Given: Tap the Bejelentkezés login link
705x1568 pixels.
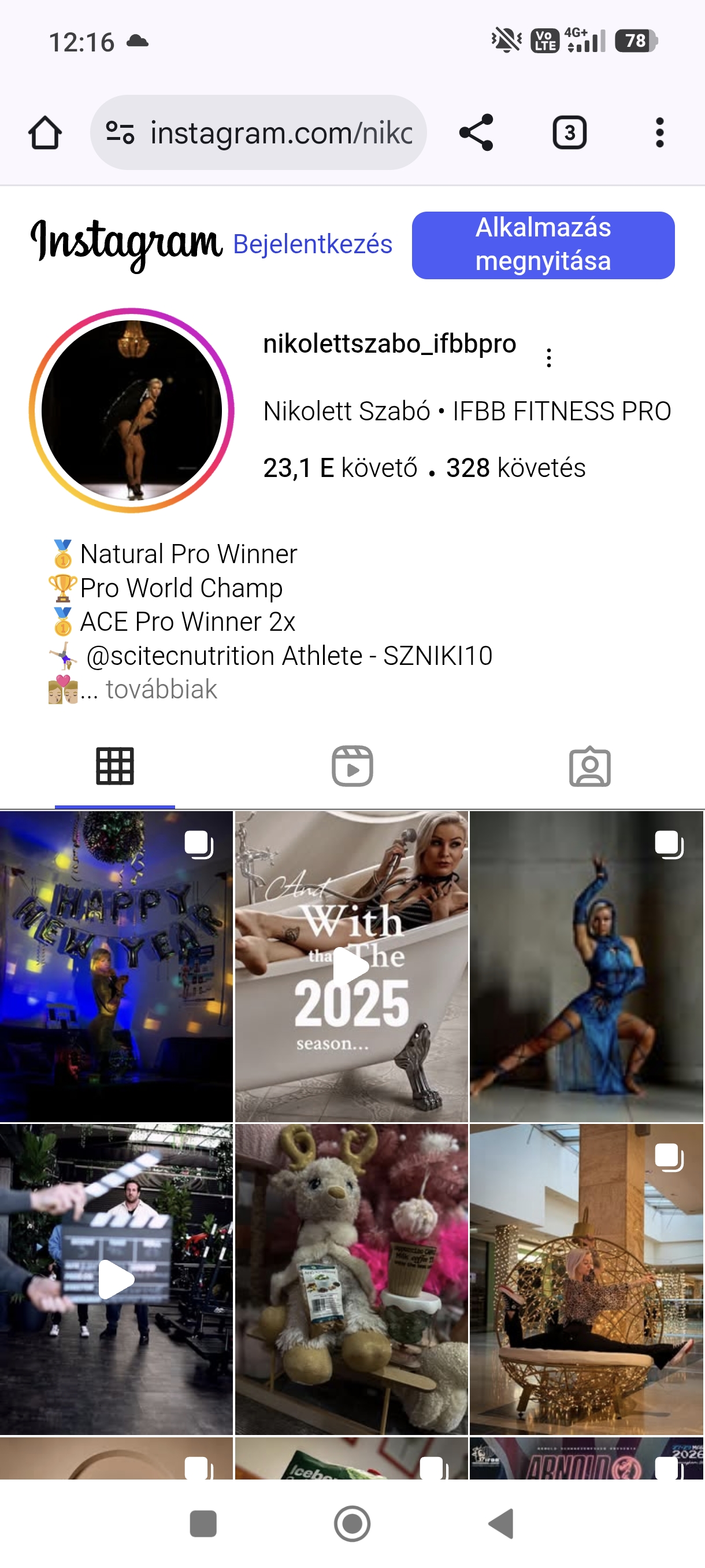Looking at the screenshot, I should [x=313, y=244].
